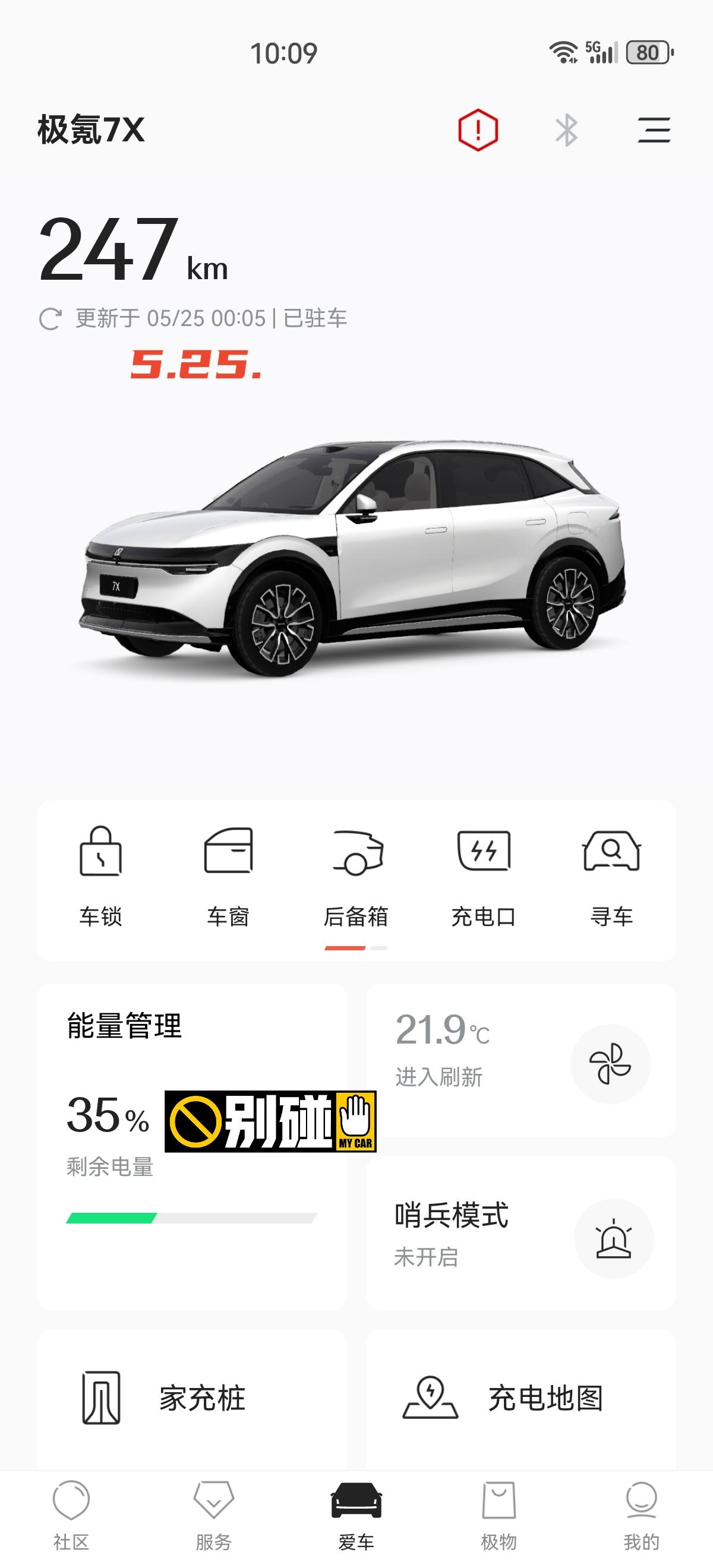The image size is (713, 1568).
Task: Open 家充桩 home charger
Action: [191, 1399]
